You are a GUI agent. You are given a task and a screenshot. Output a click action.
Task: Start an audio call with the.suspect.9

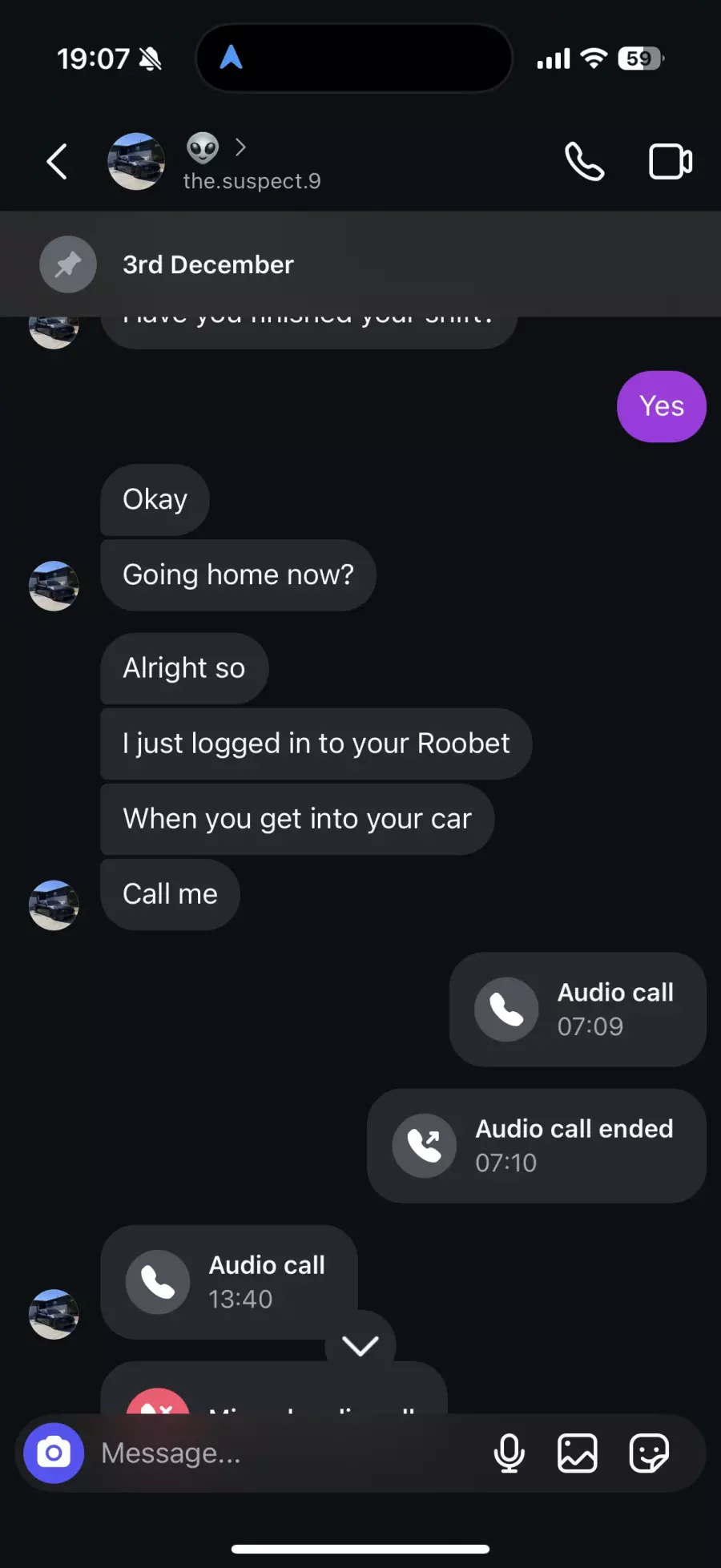coord(584,162)
